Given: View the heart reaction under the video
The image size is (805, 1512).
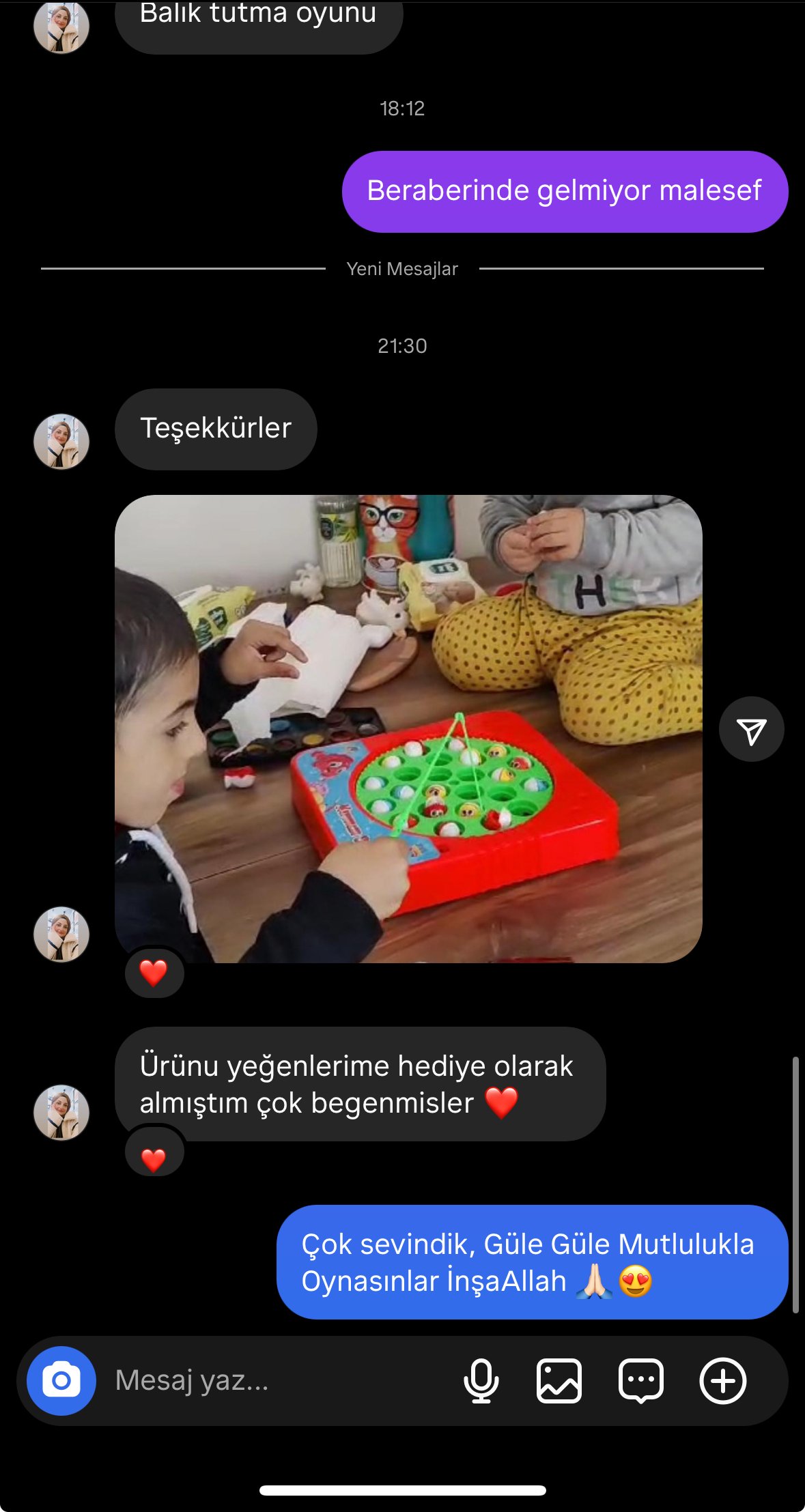Looking at the screenshot, I should click(154, 973).
